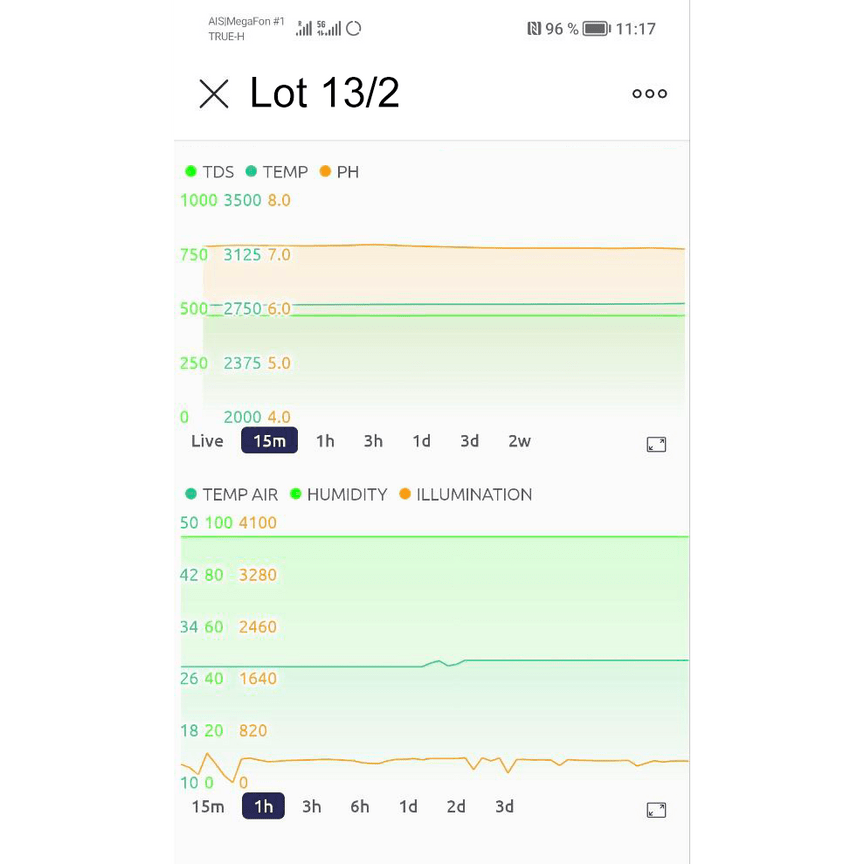Screen dimensions: 864x864
Task: Expand TDS/TEMP/PH chart to fullscreen
Action: 656,444
